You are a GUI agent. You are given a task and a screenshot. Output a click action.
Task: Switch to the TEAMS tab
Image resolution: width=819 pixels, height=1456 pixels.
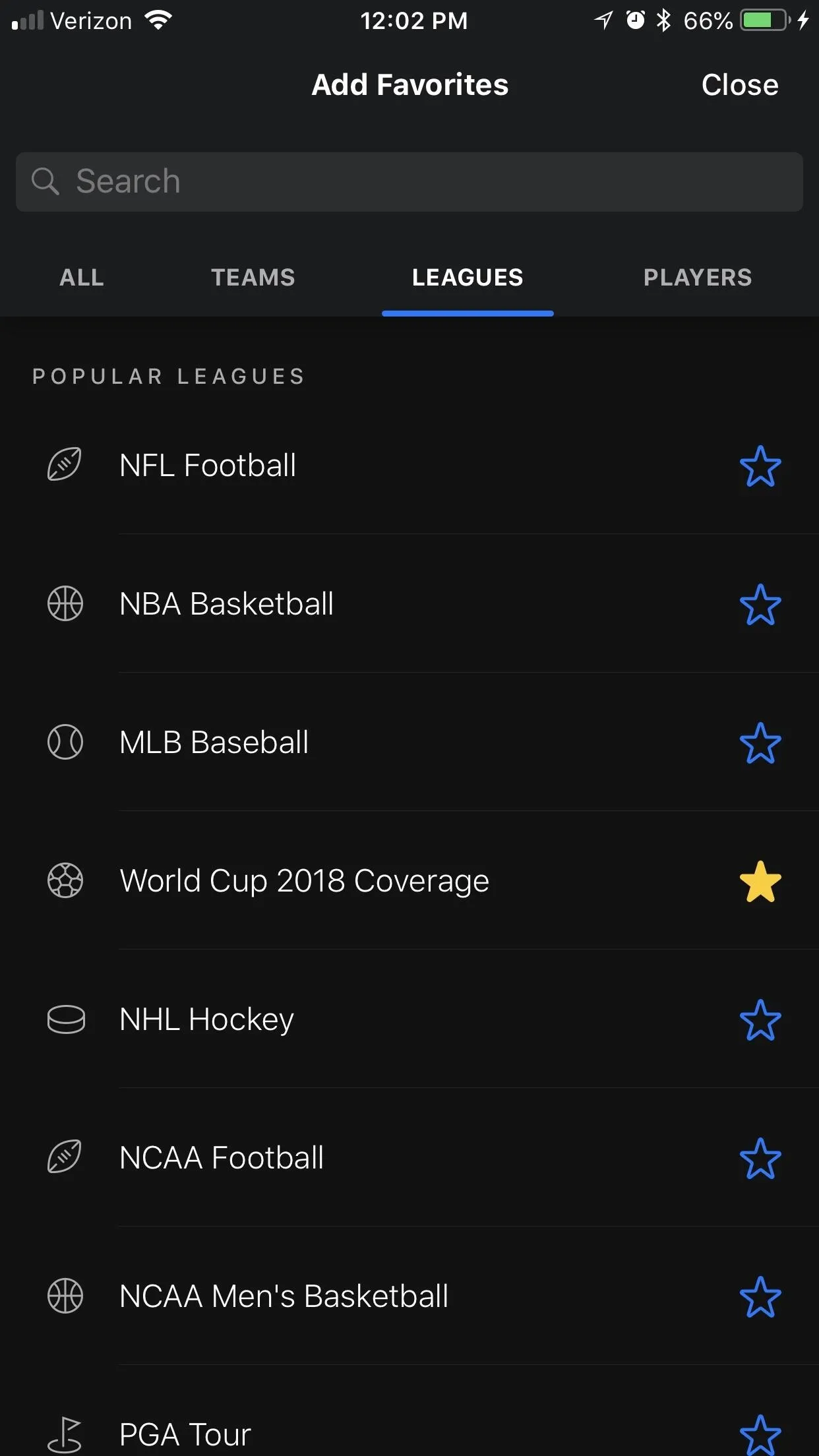(x=253, y=278)
